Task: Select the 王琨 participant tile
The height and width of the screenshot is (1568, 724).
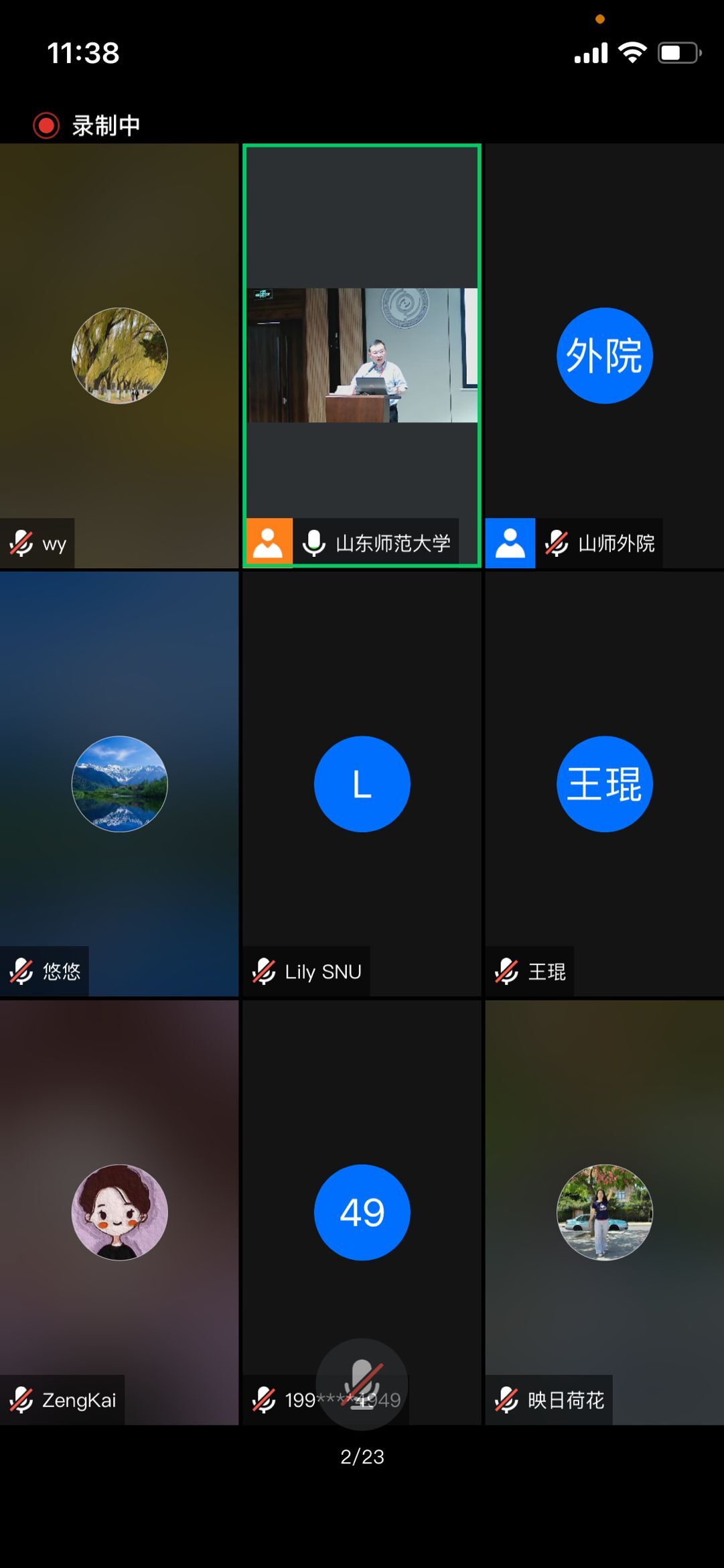Action: 604,783
